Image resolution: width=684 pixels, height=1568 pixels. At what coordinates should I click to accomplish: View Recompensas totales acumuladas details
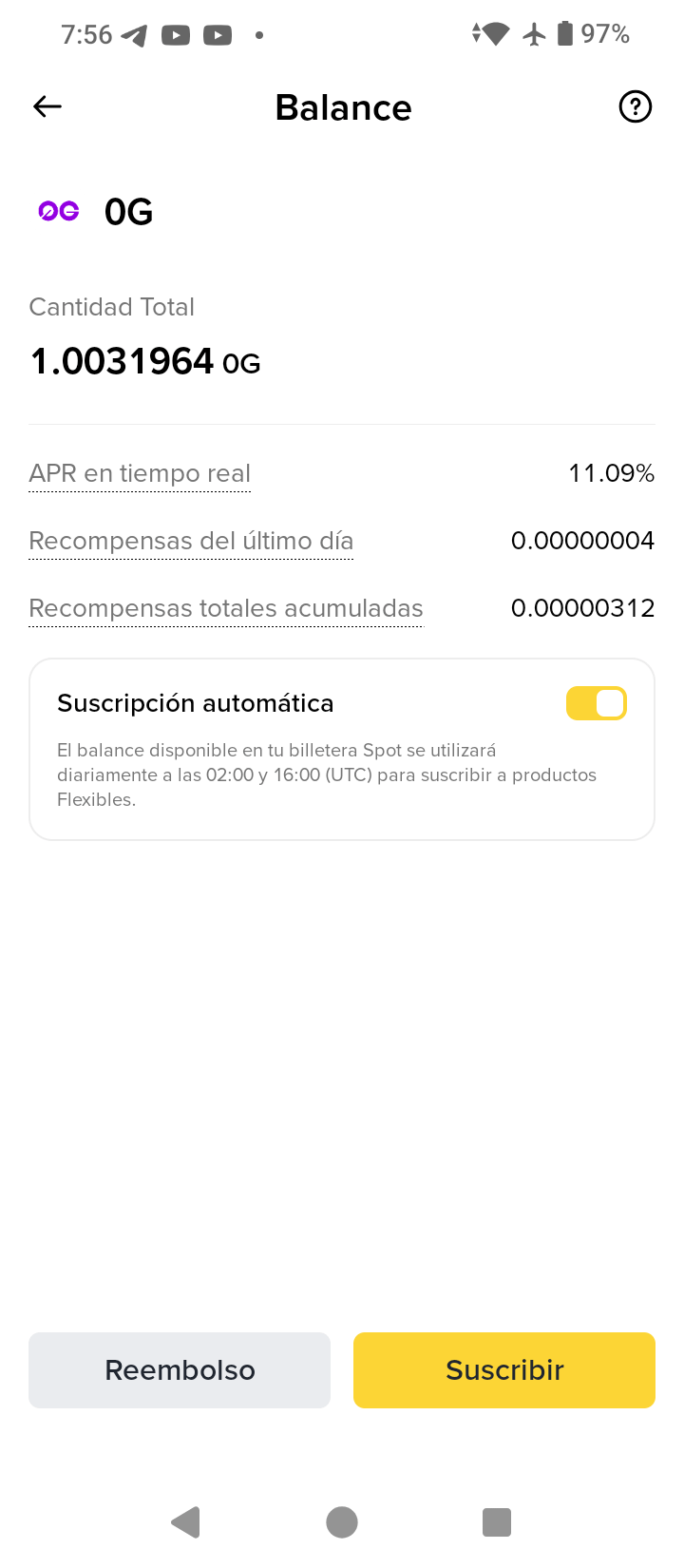pos(226,608)
